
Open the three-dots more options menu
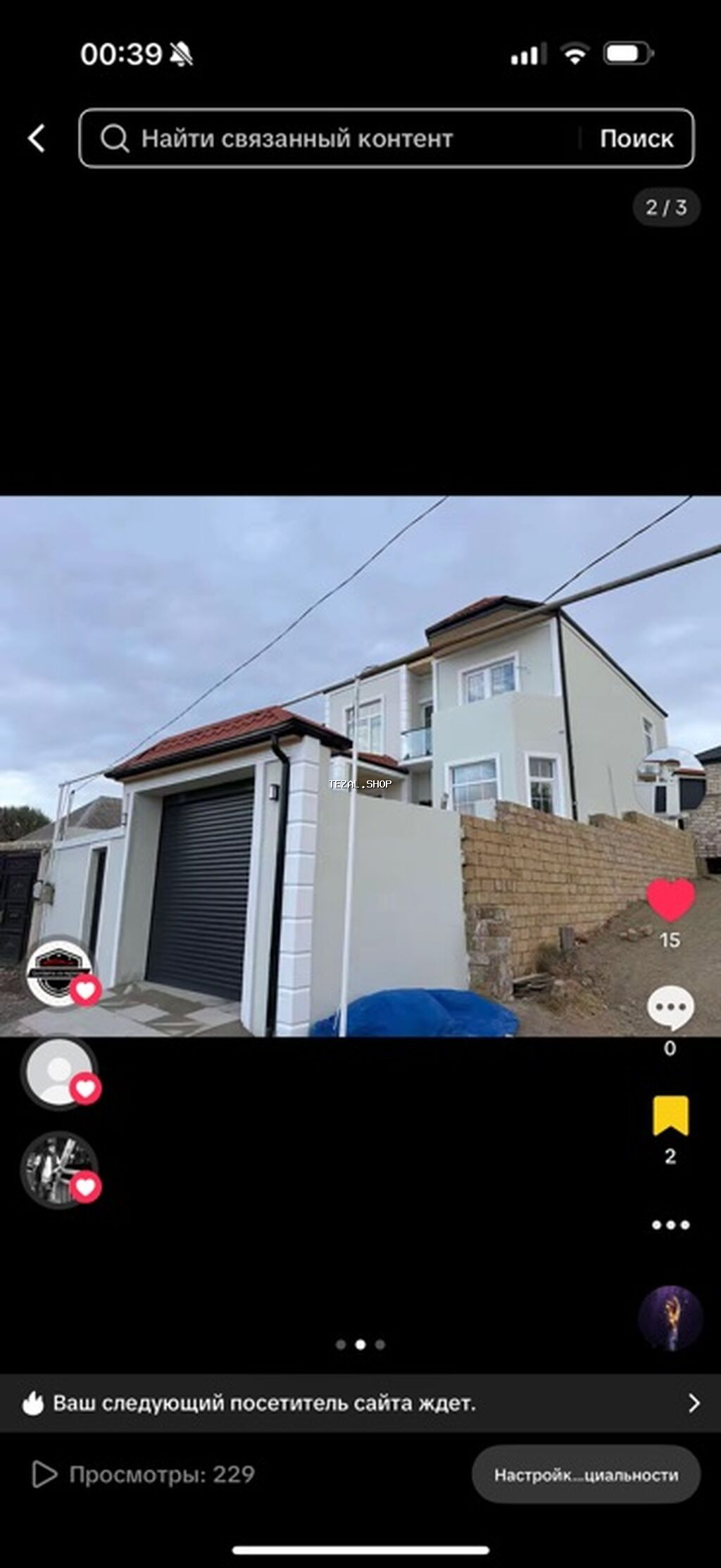click(x=670, y=1225)
